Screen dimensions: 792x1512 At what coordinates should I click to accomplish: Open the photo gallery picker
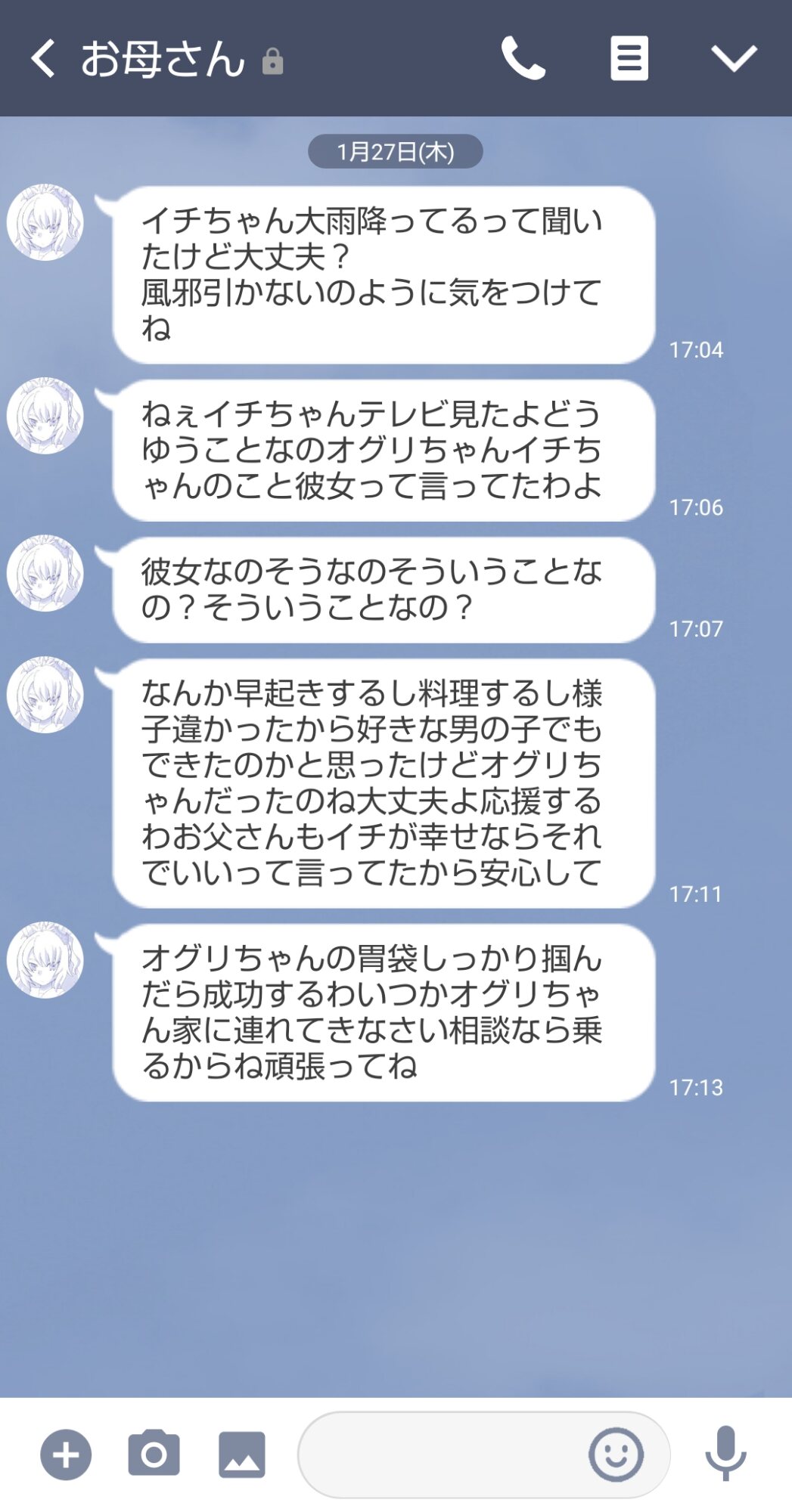tap(242, 1455)
